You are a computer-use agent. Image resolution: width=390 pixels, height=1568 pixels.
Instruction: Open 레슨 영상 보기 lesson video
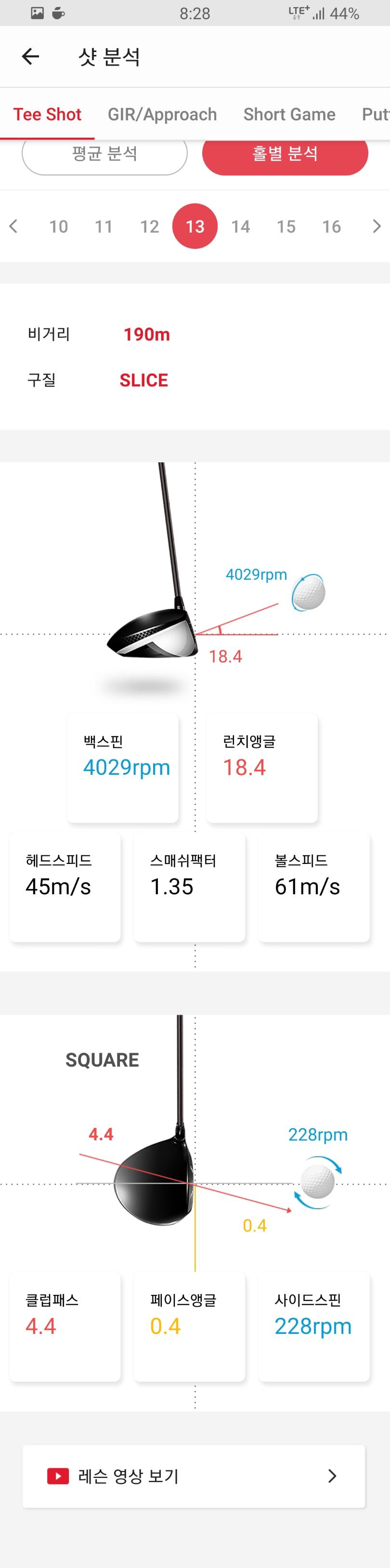point(194,1476)
